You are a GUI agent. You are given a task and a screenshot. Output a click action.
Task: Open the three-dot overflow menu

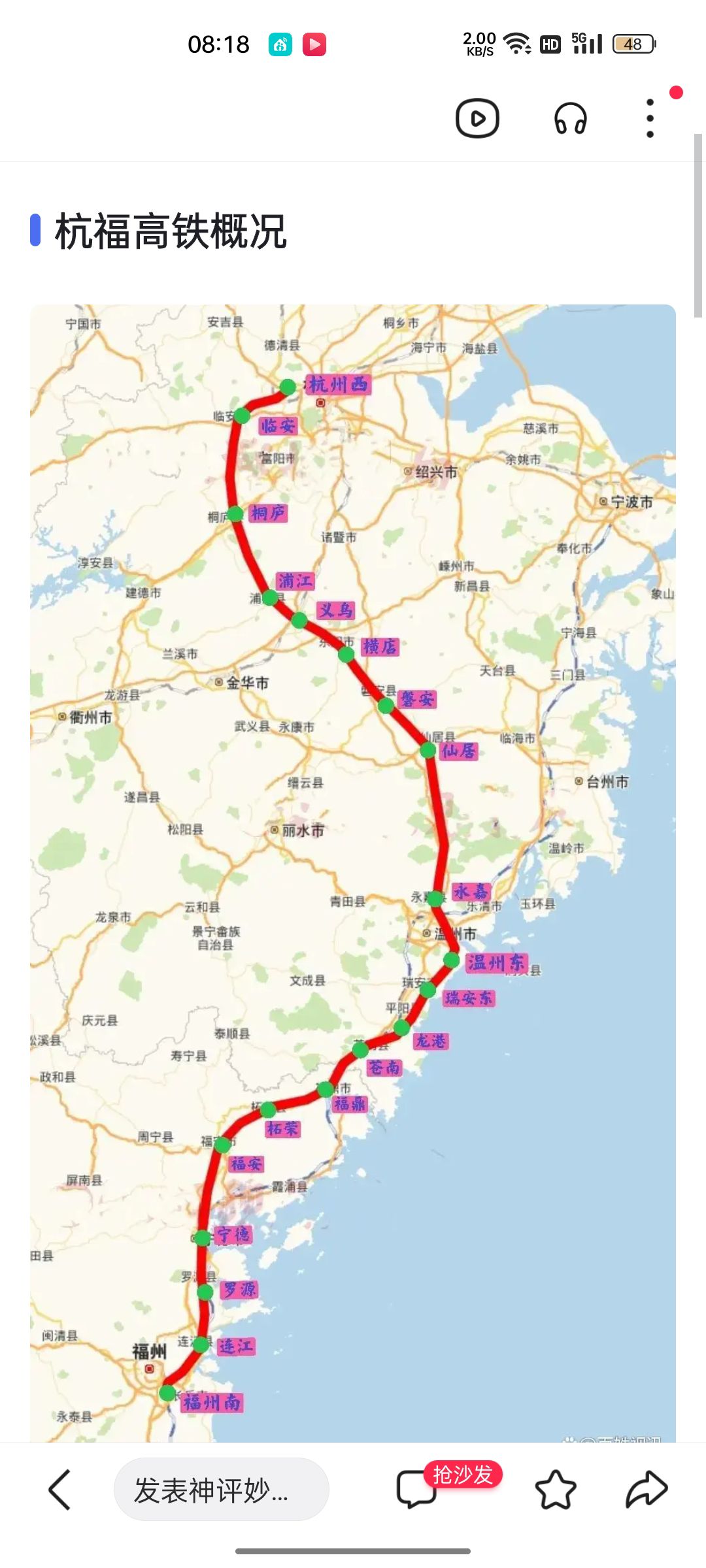(x=650, y=118)
